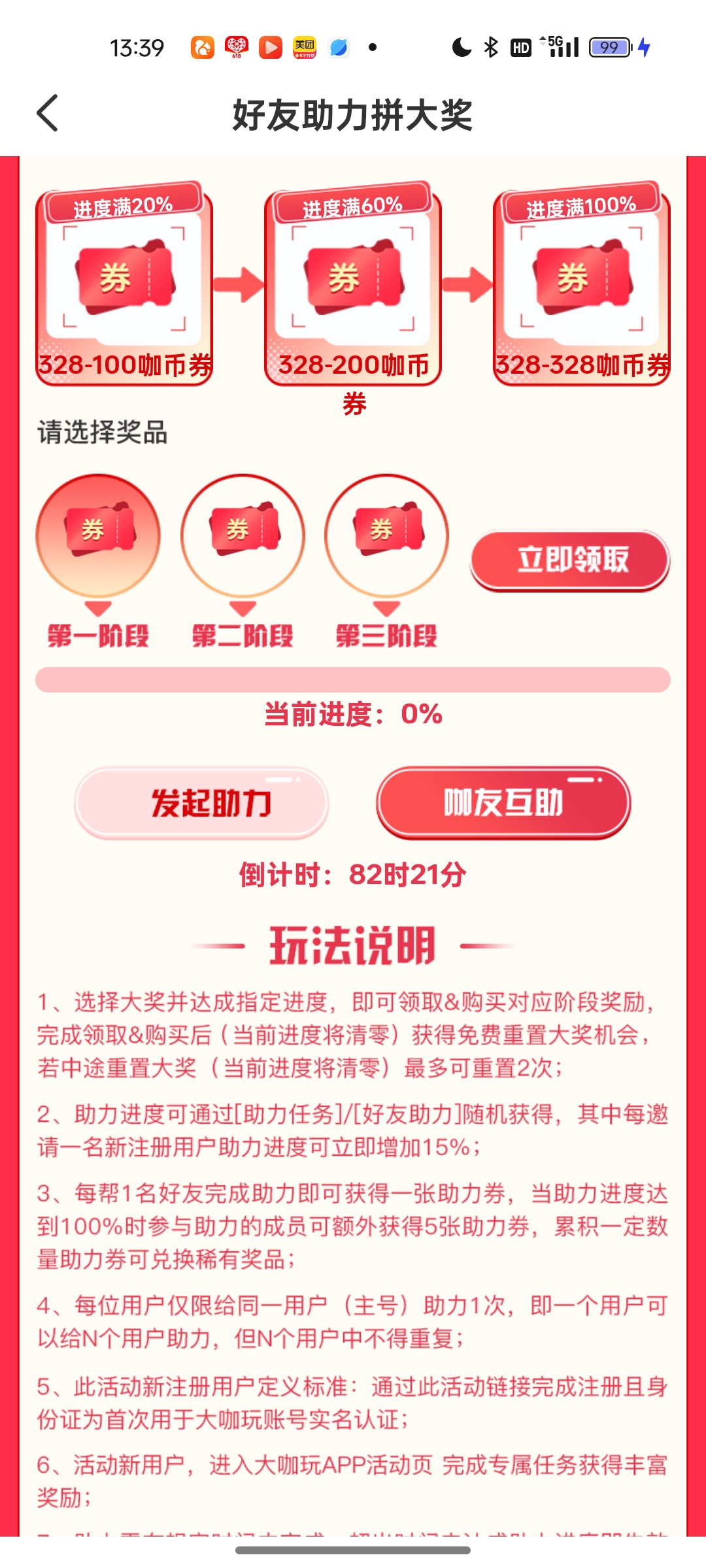Select the 第一阶段 prize
Viewport: 706px width, 1568px height.
(98, 536)
